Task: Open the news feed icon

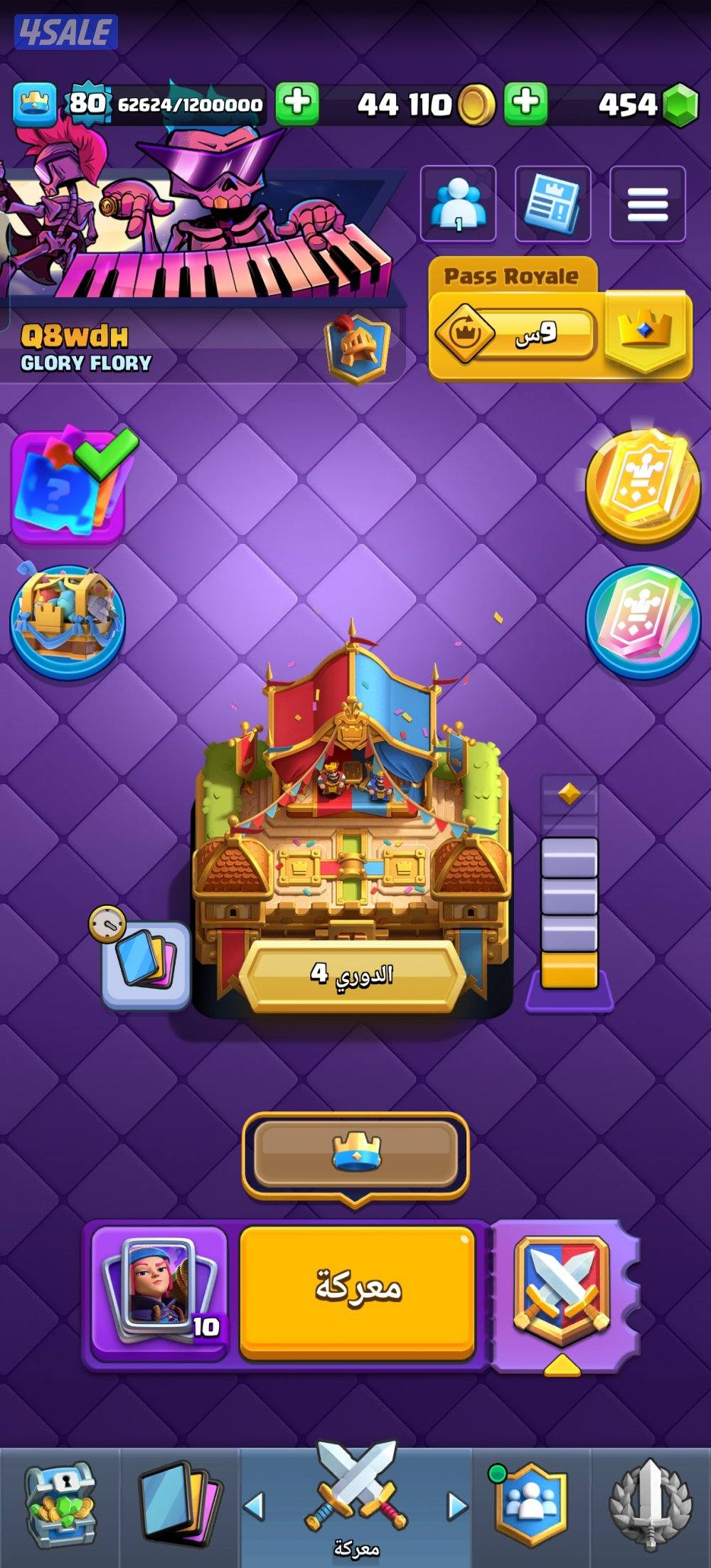Action: point(552,204)
